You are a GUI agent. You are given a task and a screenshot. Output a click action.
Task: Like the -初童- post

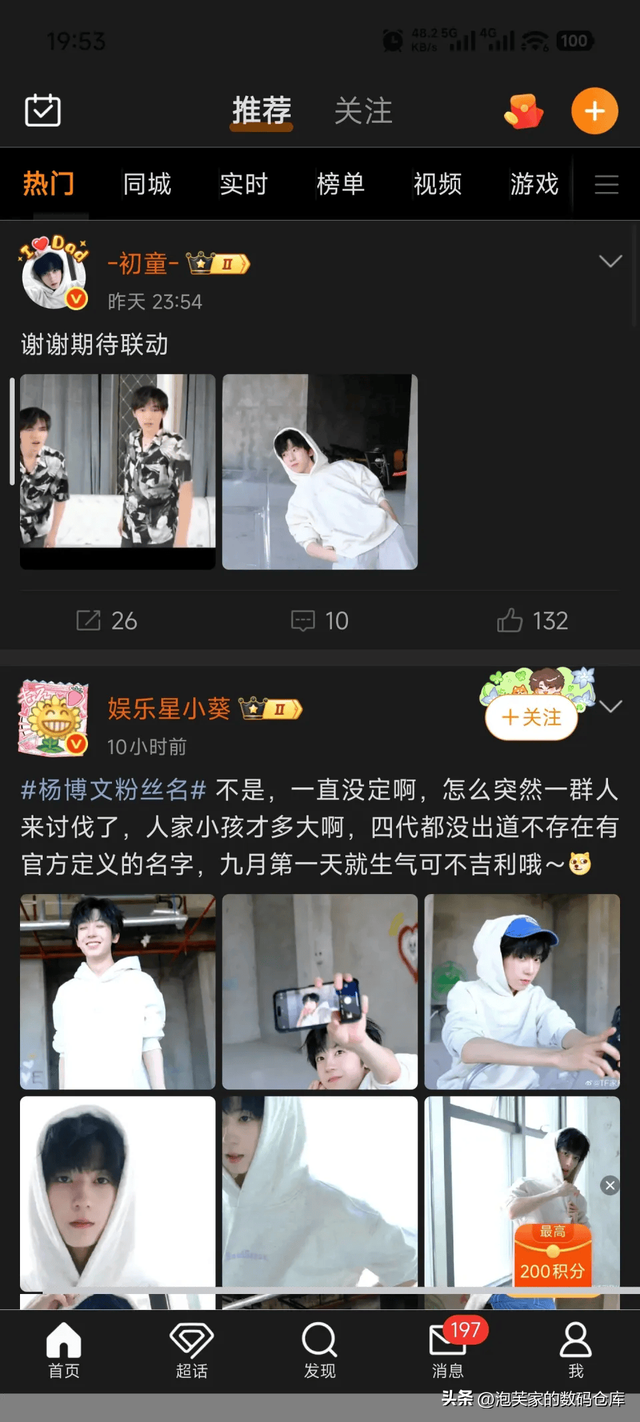532,621
